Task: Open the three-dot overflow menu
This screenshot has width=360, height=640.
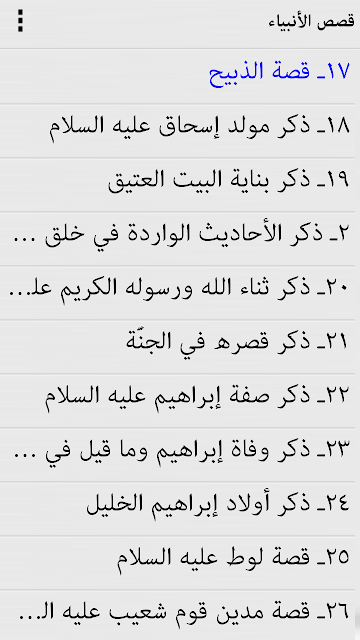Action: tap(20, 22)
